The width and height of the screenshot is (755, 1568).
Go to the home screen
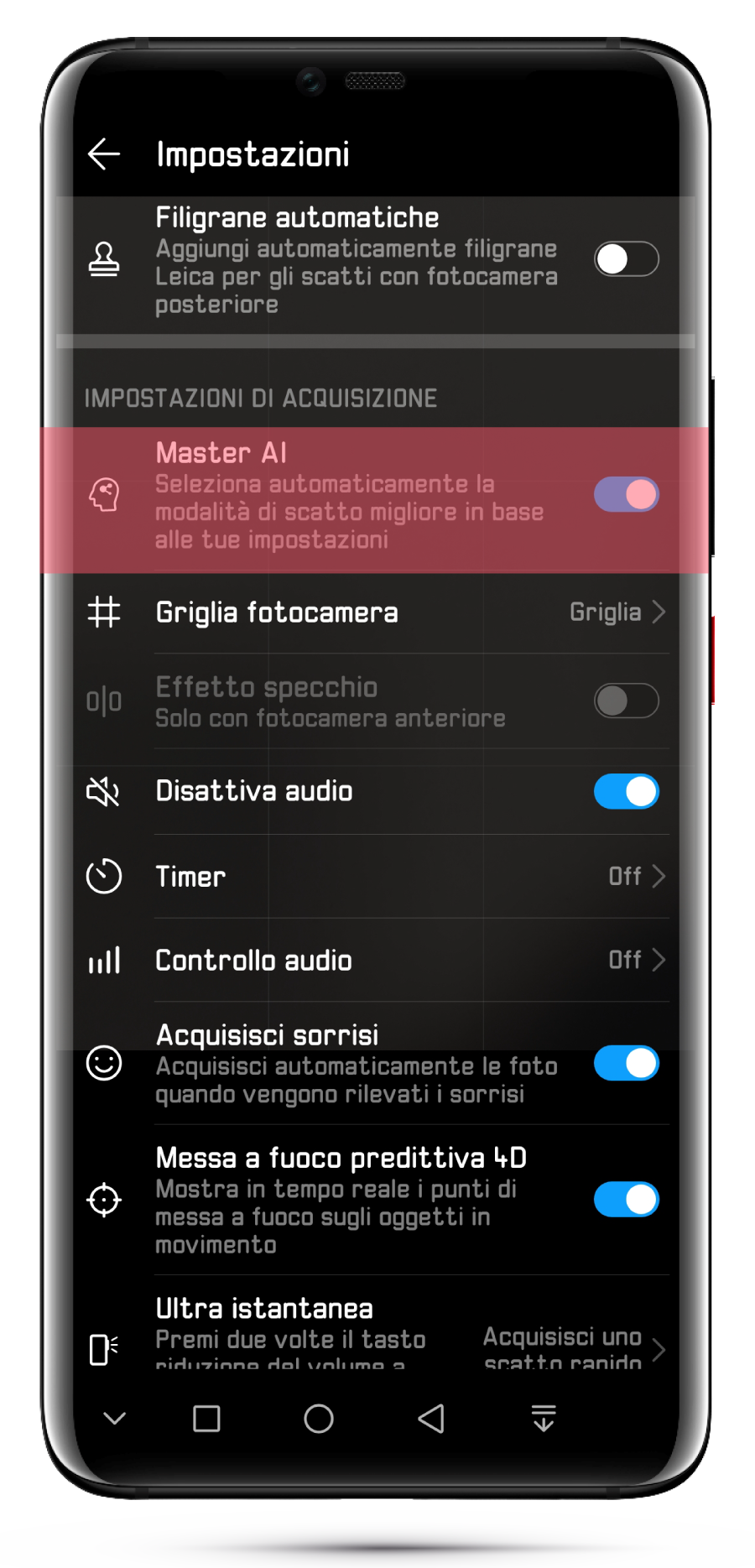point(319,1419)
